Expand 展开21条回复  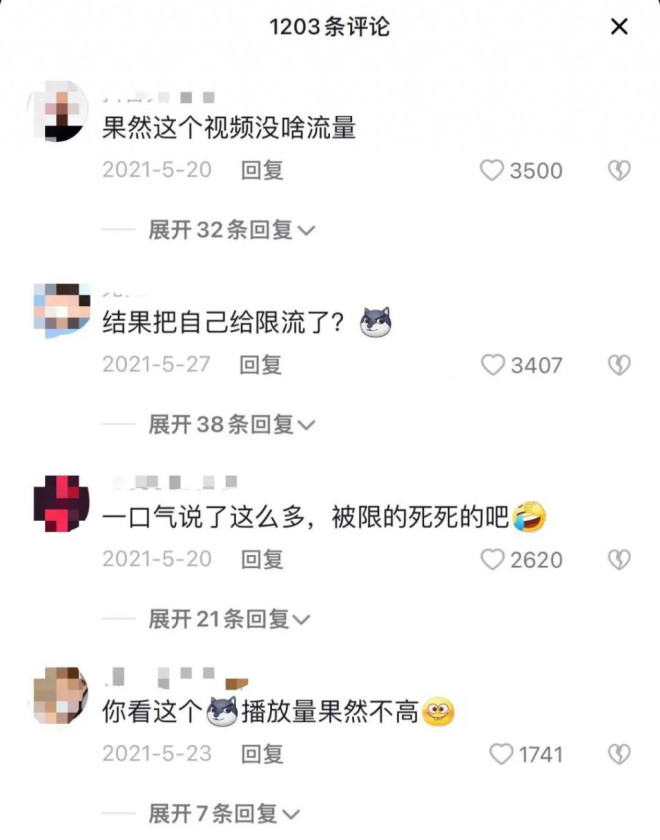229,619
